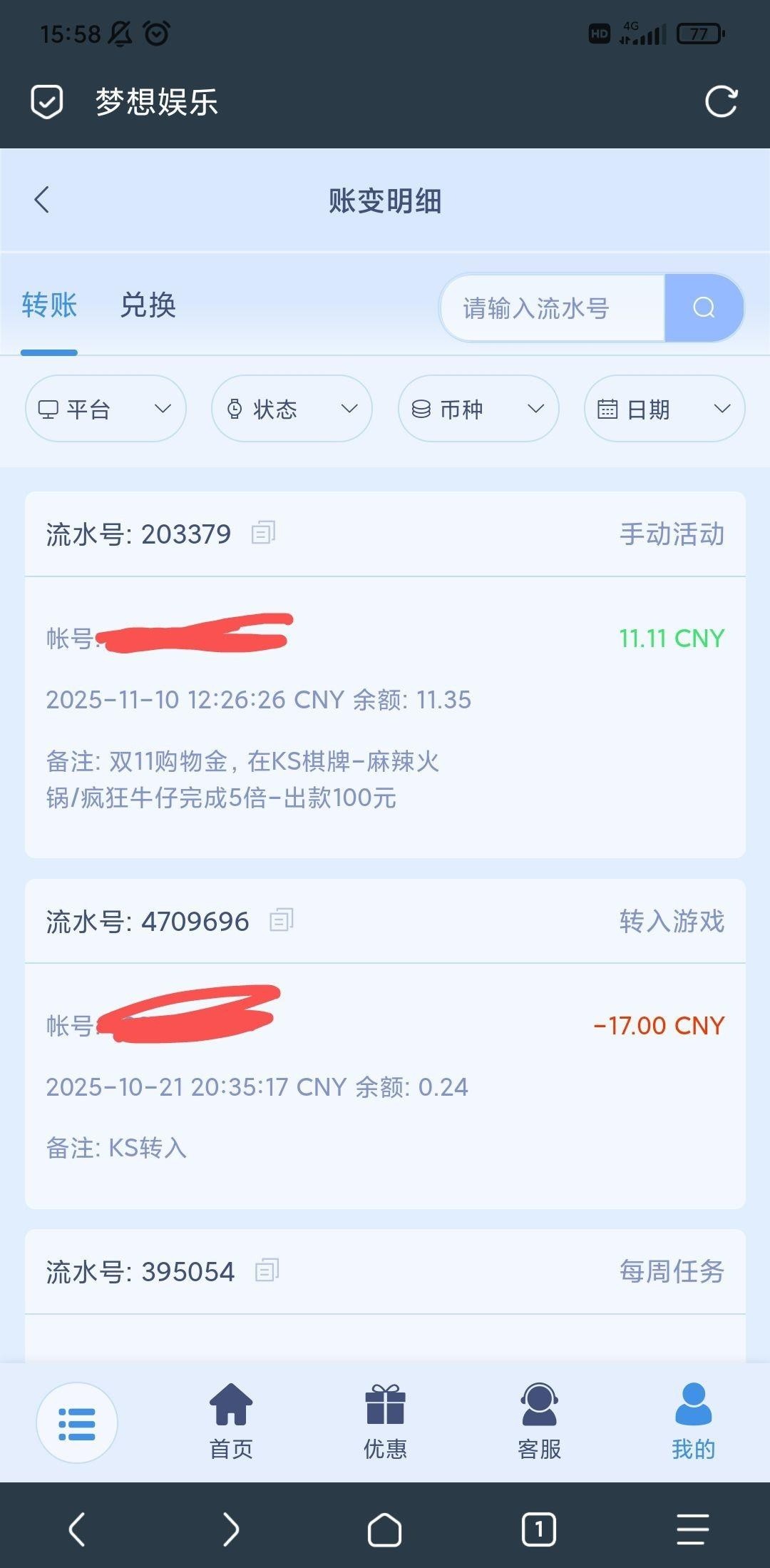Viewport: 770px width, 1568px height.
Task: Open browser tab switcher showing 1
Action: point(539,1529)
